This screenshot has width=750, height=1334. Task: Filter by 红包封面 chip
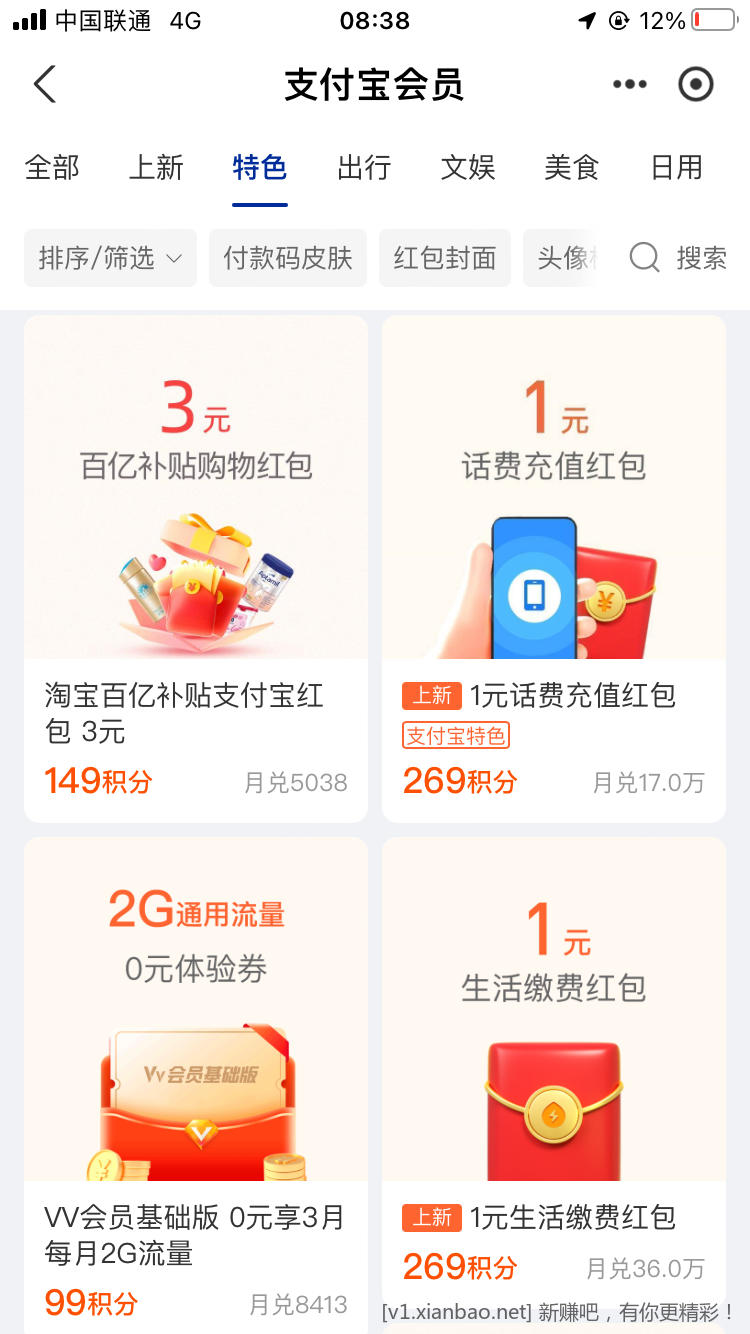pyautogui.click(x=445, y=259)
